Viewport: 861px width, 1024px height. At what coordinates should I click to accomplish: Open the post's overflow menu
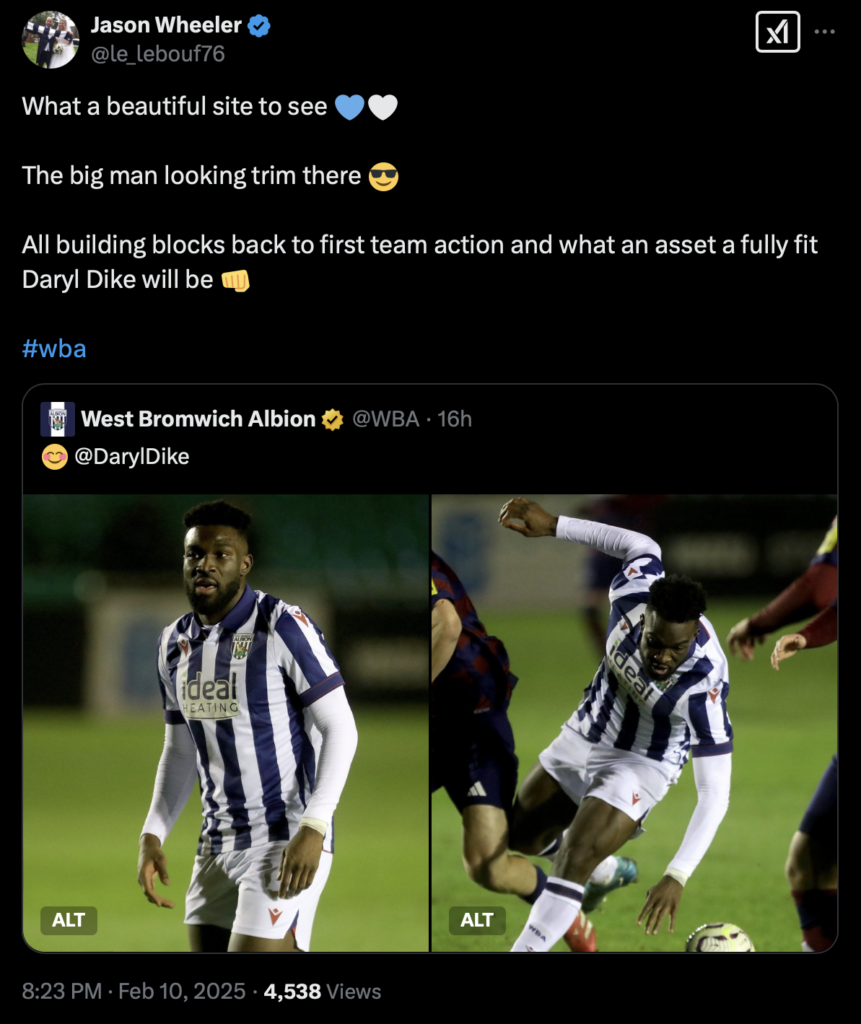824,32
